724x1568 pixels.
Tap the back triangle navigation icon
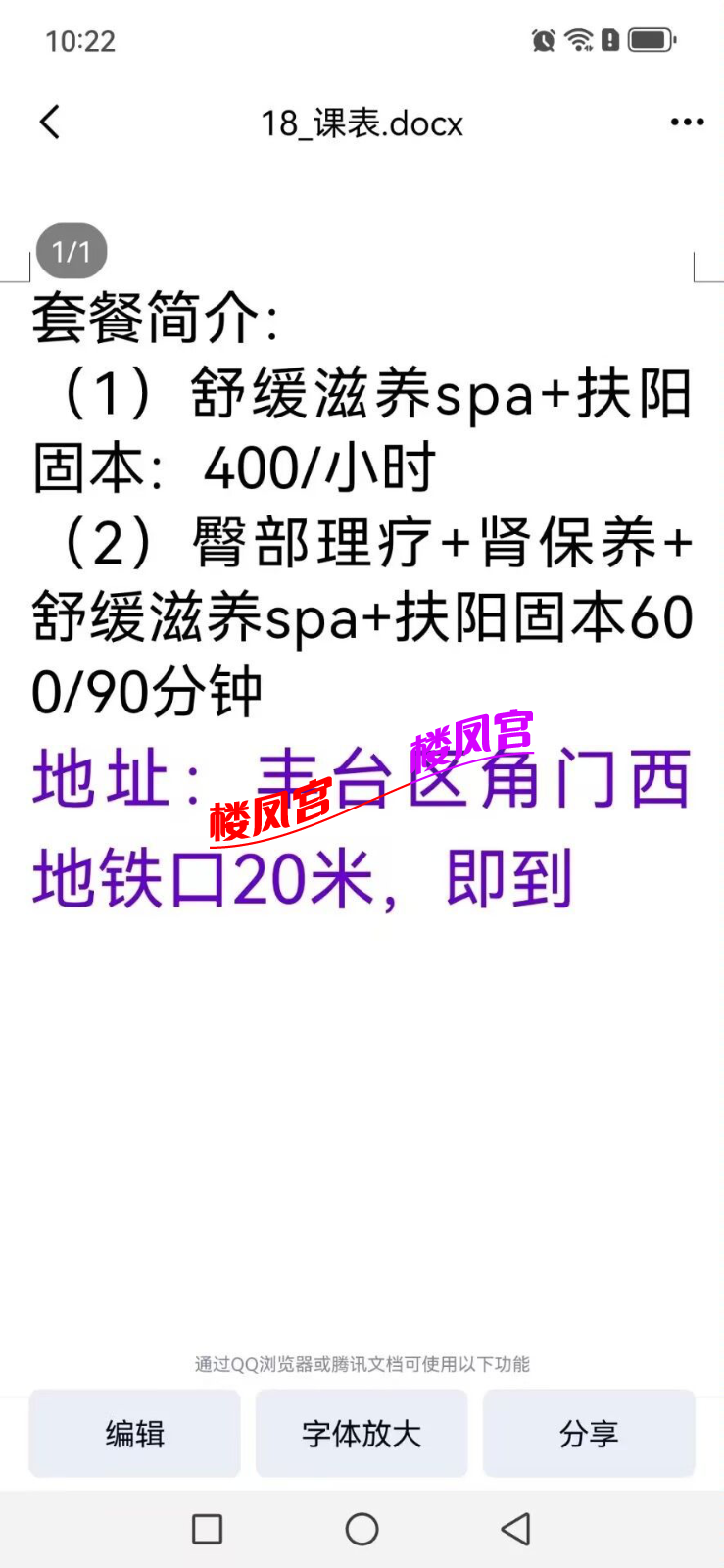pos(516,1528)
